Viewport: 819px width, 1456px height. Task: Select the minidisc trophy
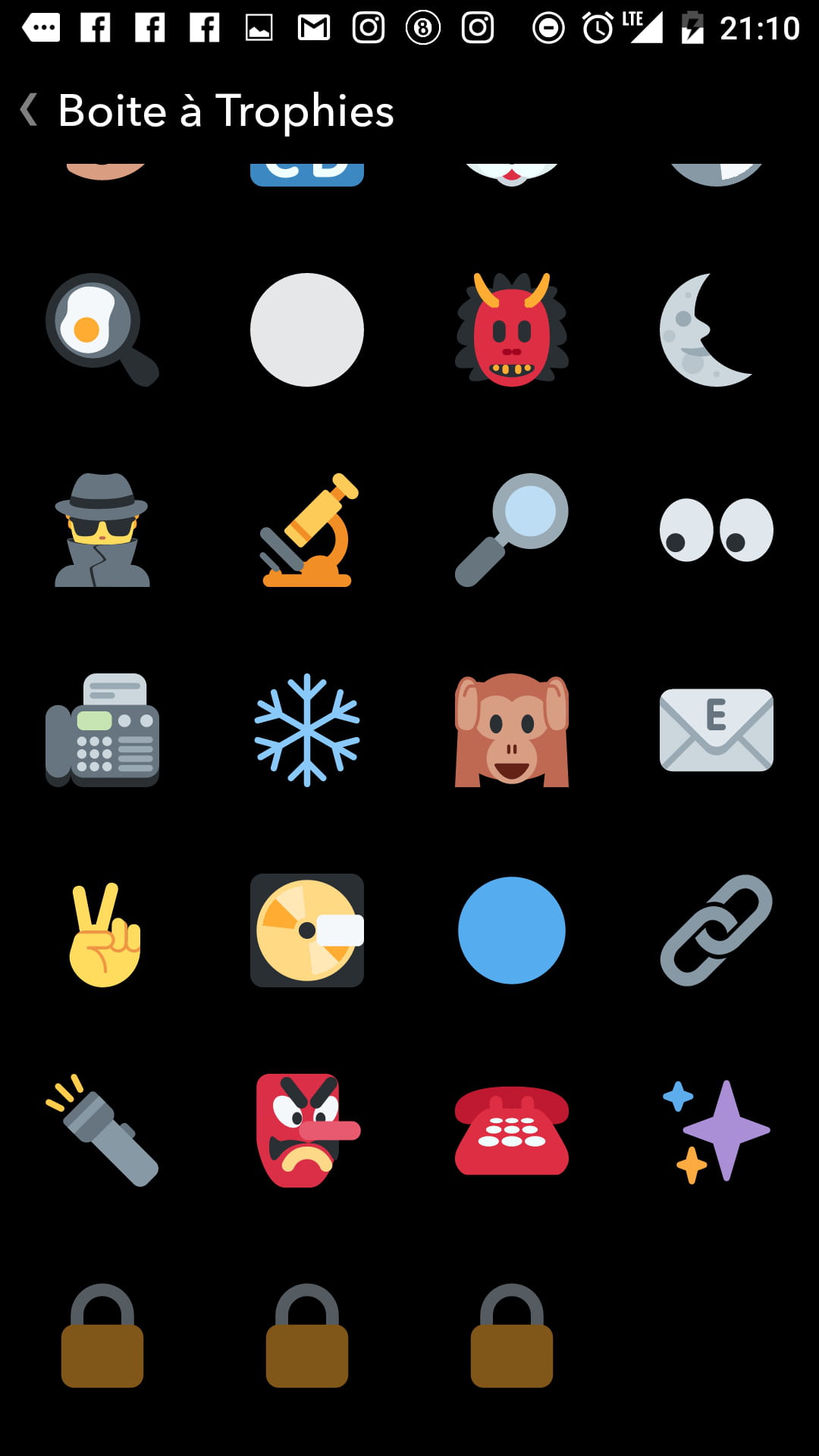[x=307, y=930]
